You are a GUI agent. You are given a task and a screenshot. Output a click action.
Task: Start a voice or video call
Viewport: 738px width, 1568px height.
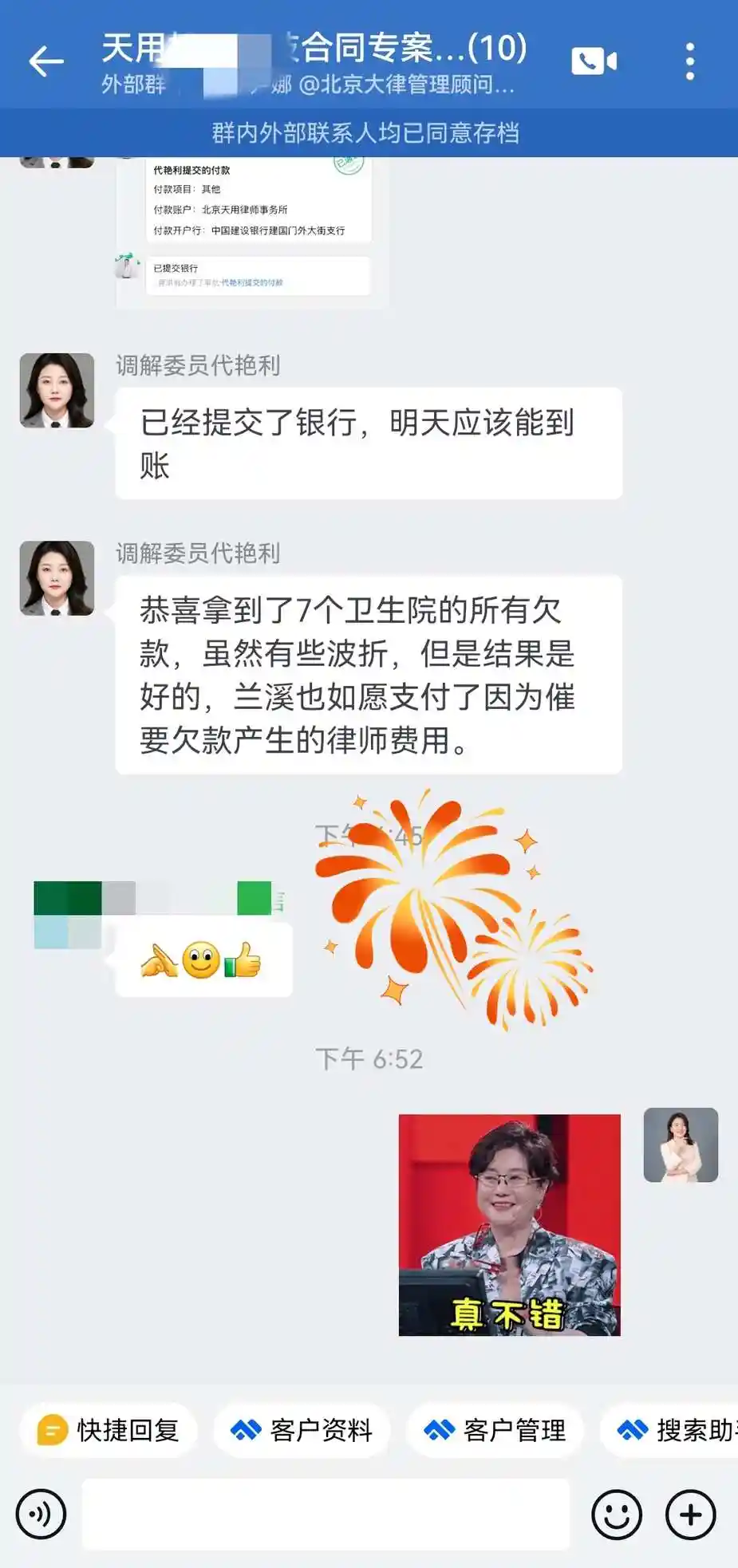[594, 61]
